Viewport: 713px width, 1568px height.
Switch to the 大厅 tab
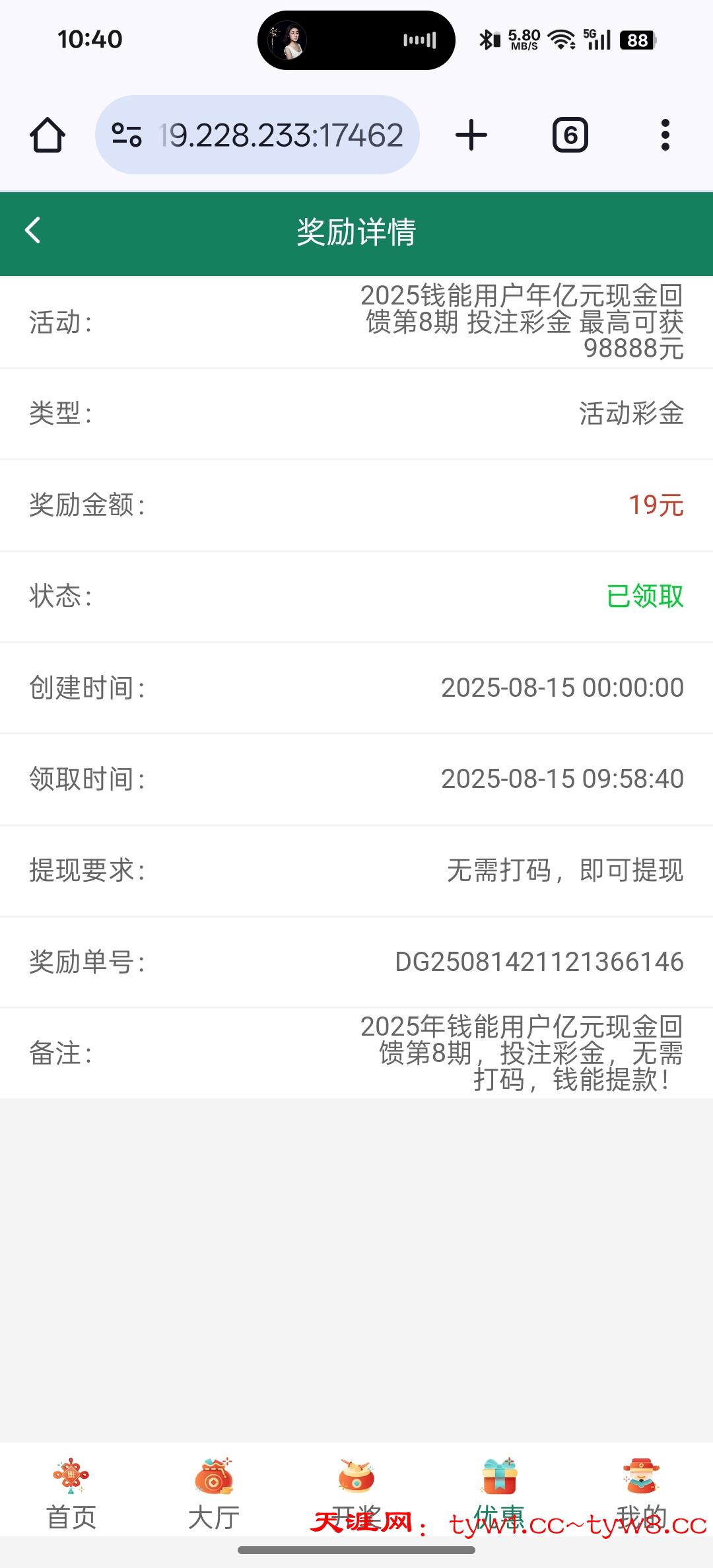click(x=214, y=1493)
